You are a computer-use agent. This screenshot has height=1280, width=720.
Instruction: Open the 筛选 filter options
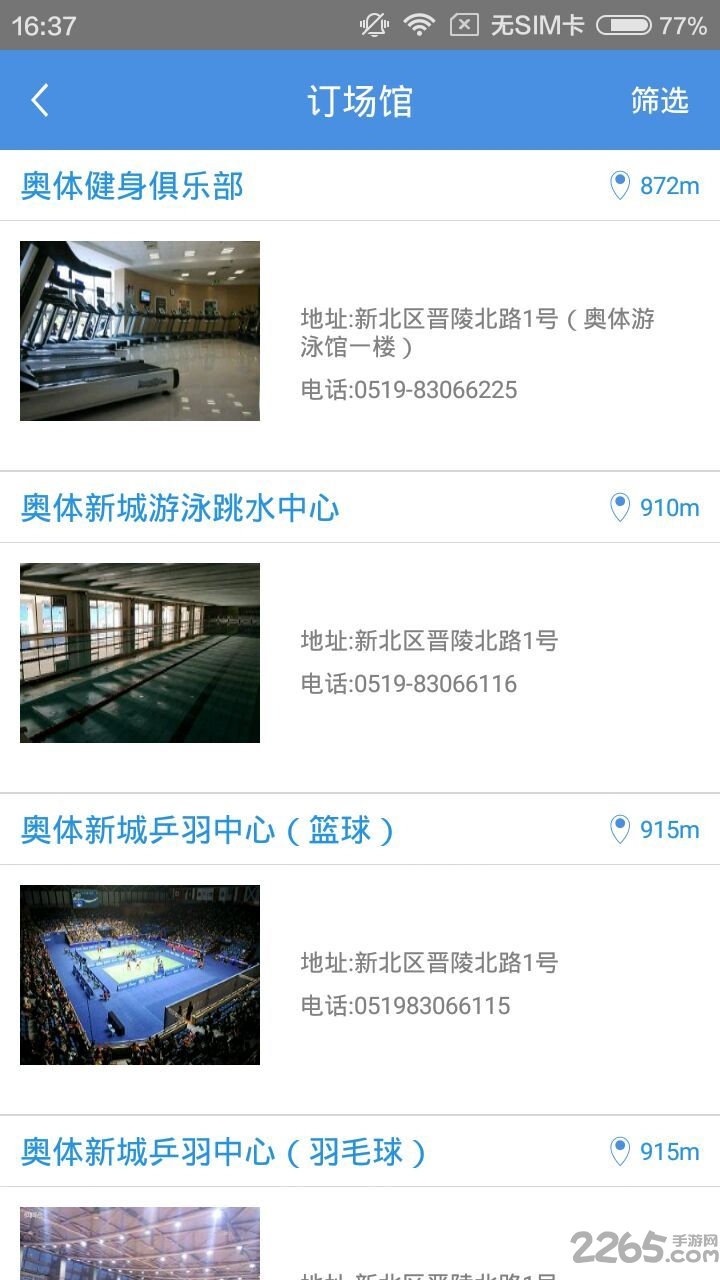tap(660, 100)
